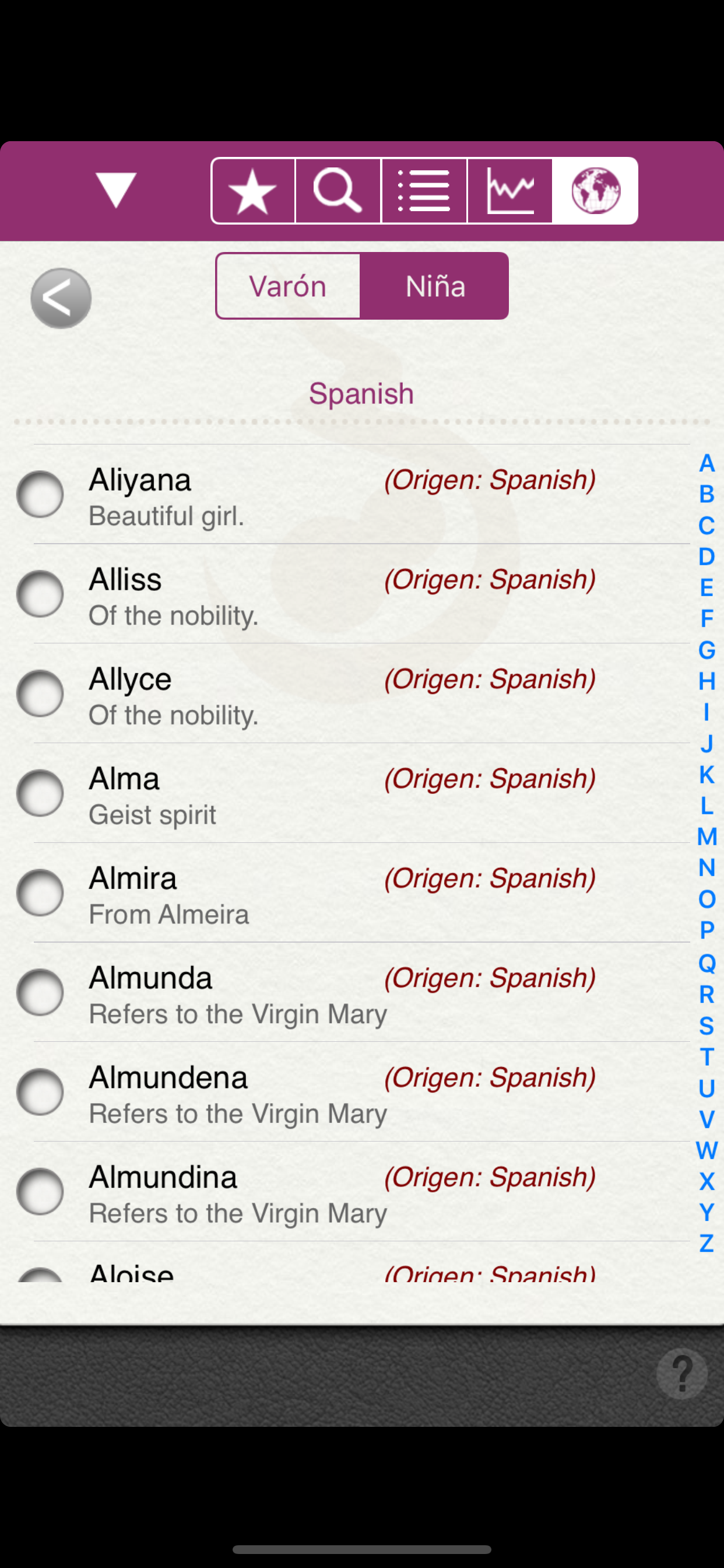This screenshot has width=724, height=1568.
Task: Check the circle beside Almundina
Action: click(40, 1192)
